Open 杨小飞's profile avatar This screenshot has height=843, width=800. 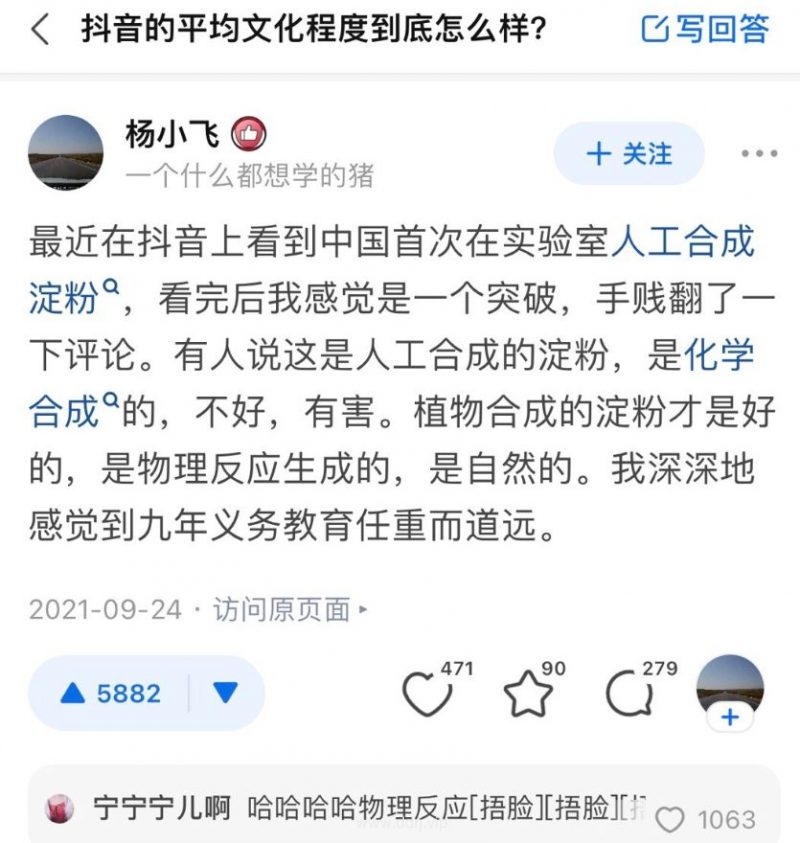click(65, 153)
